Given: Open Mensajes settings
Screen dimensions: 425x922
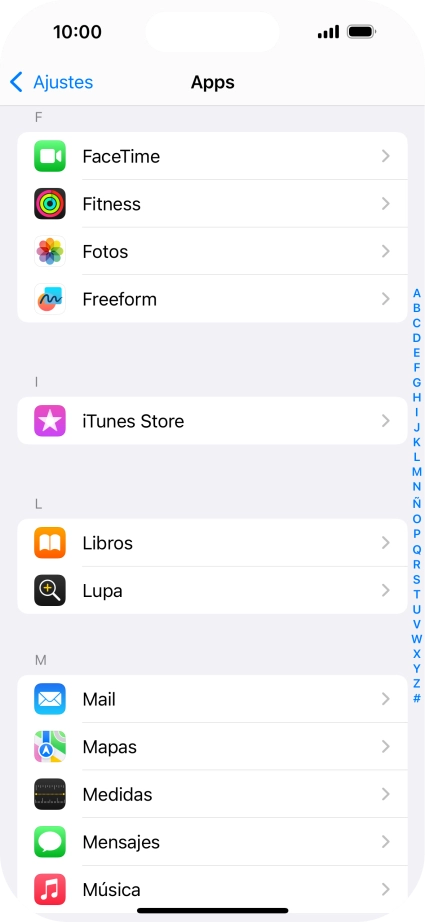Looking at the screenshot, I should click(x=212, y=842).
